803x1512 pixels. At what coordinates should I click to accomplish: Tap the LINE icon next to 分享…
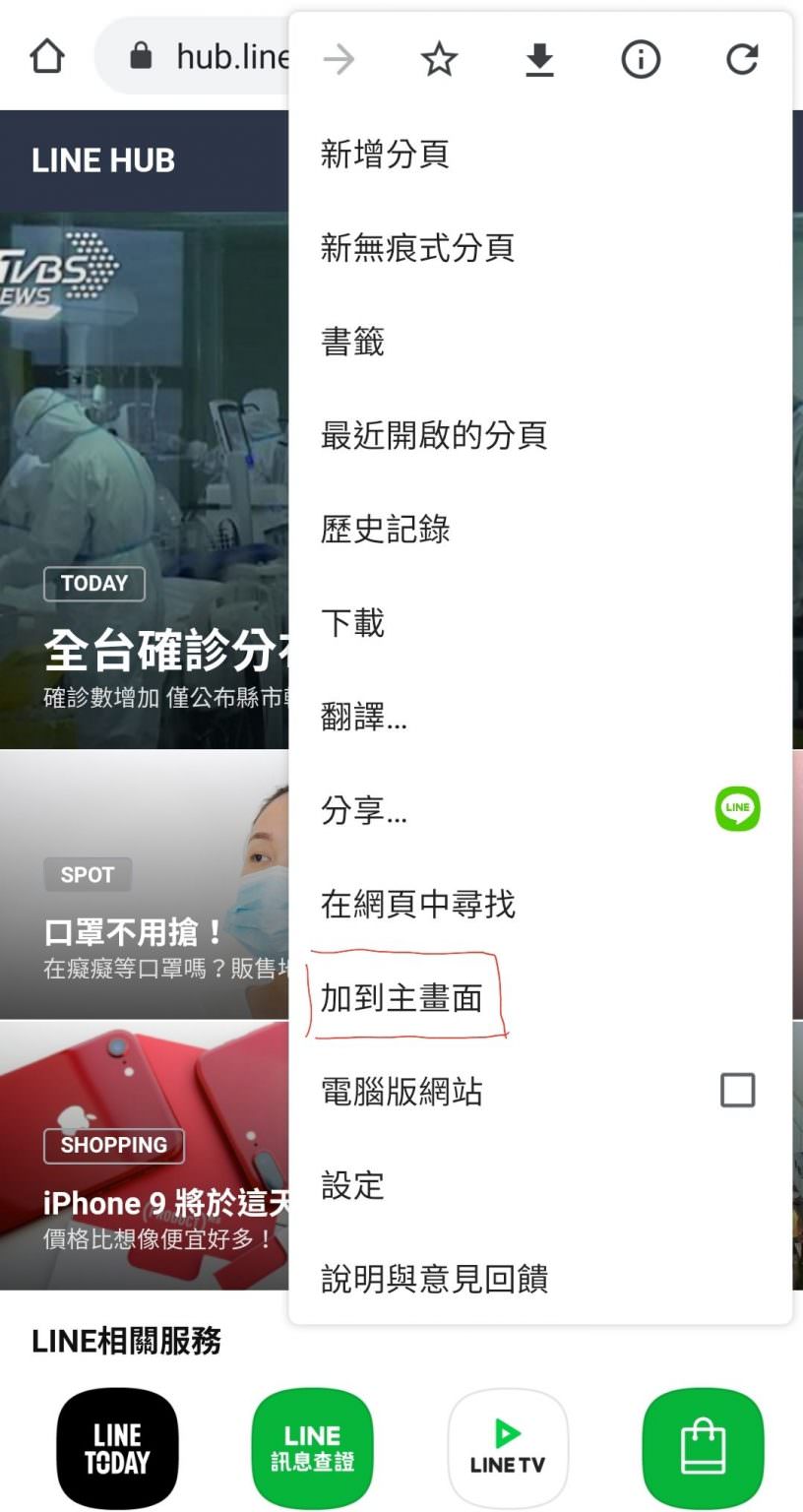[735, 809]
